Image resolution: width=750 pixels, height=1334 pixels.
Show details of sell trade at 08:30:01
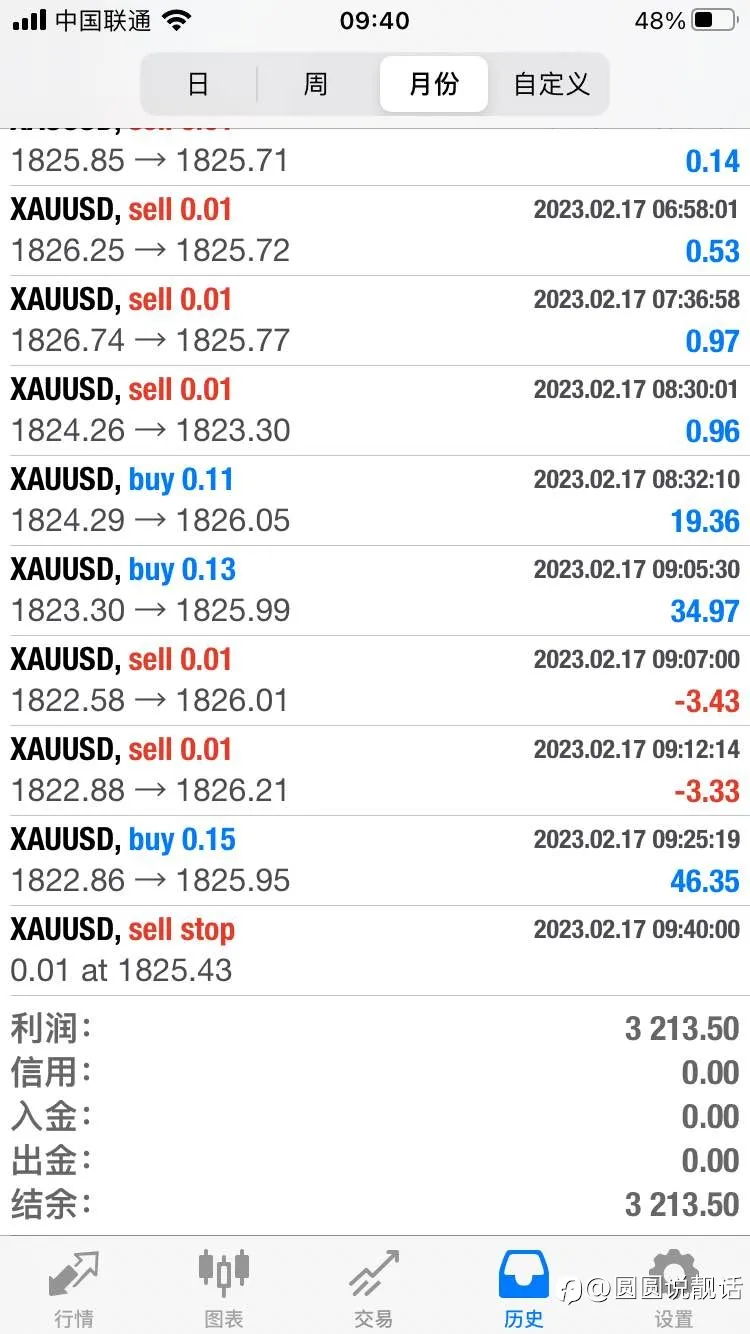[x=375, y=410]
